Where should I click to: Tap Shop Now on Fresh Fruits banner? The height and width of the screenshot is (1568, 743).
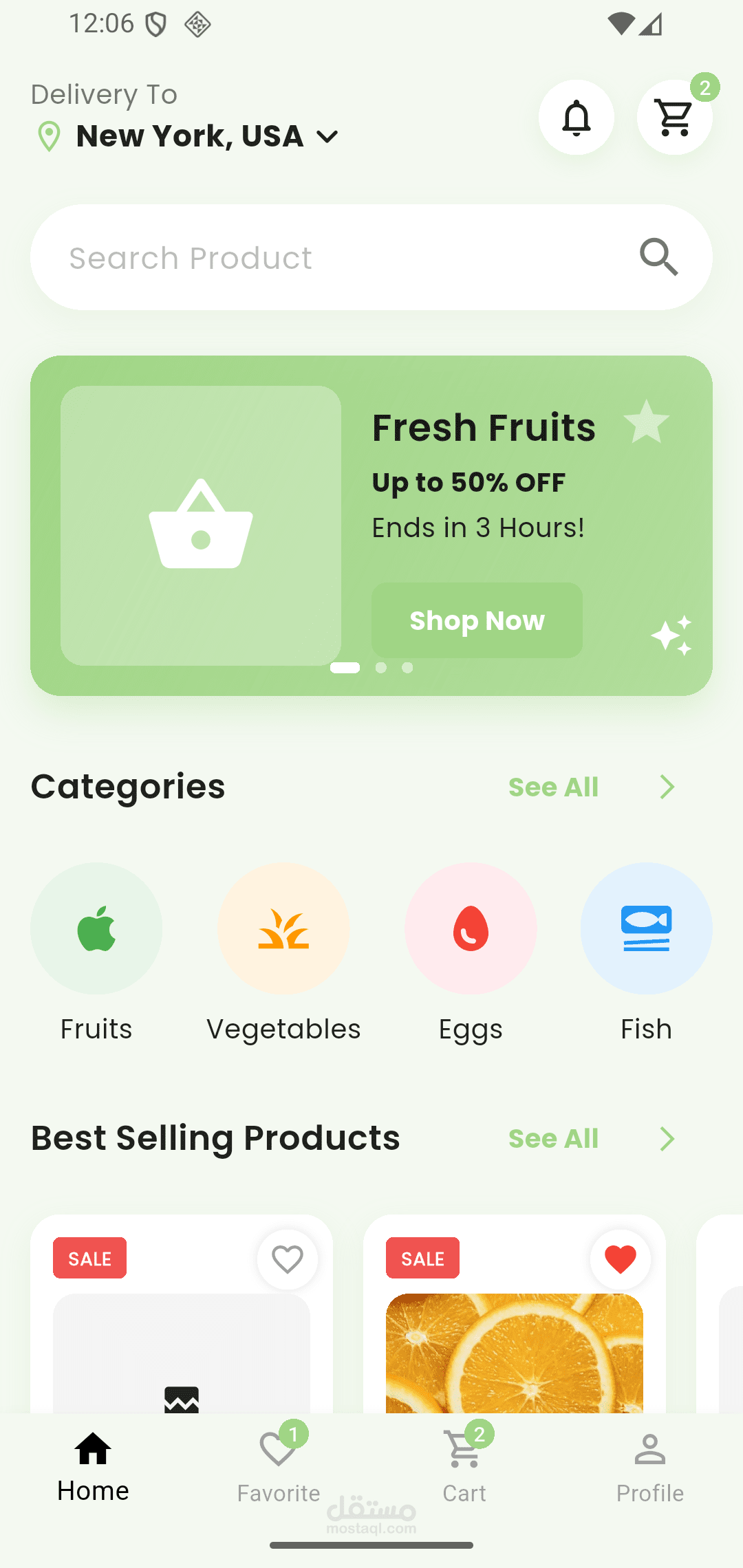[x=477, y=620]
